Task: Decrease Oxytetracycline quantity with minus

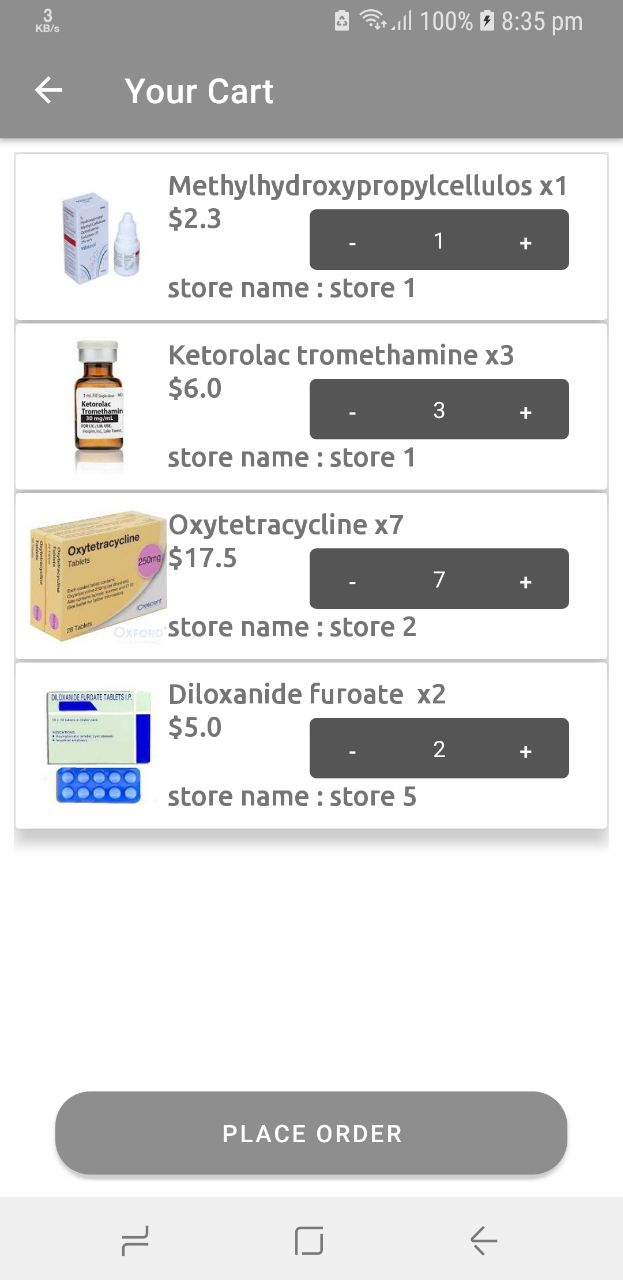Action: pos(352,581)
